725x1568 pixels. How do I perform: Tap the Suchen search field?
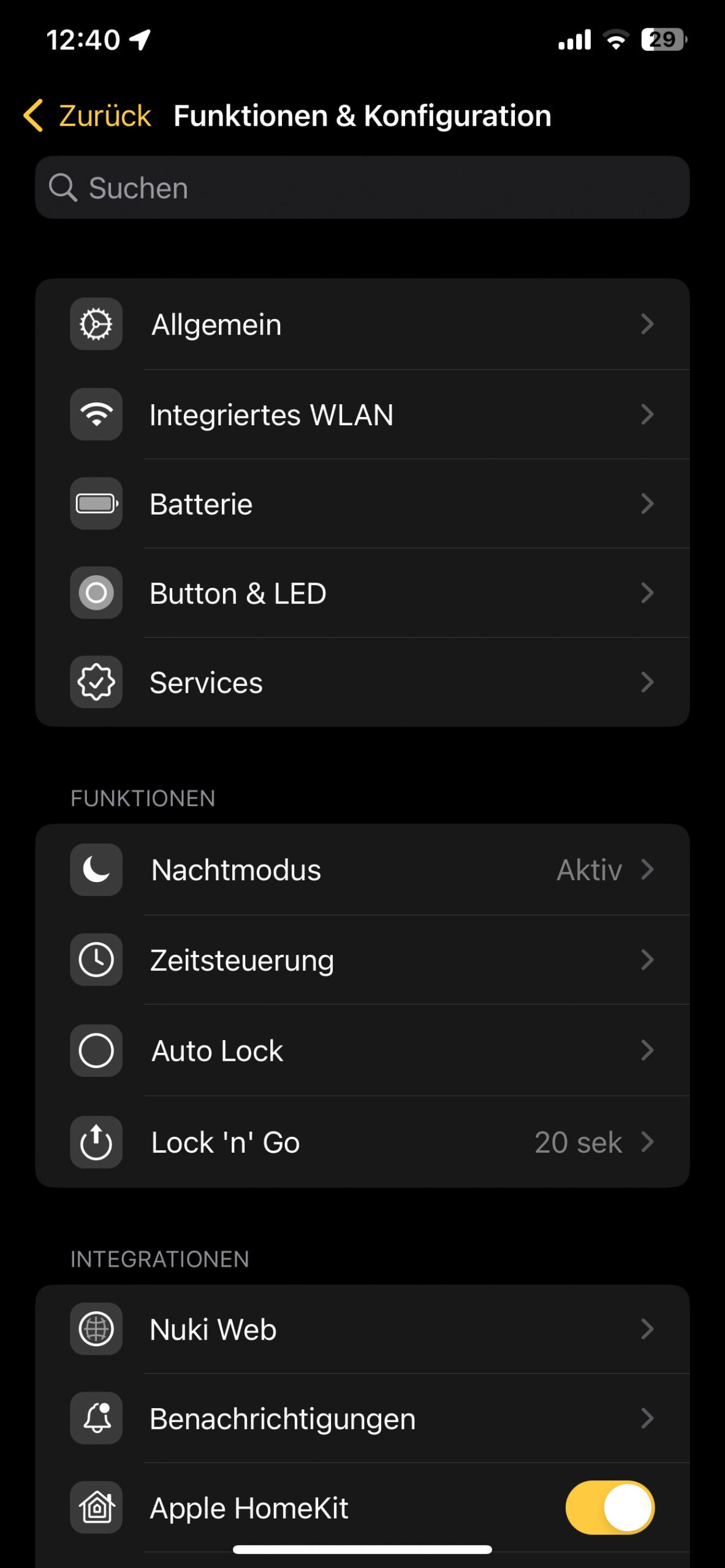pyautogui.click(x=362, y=187)
